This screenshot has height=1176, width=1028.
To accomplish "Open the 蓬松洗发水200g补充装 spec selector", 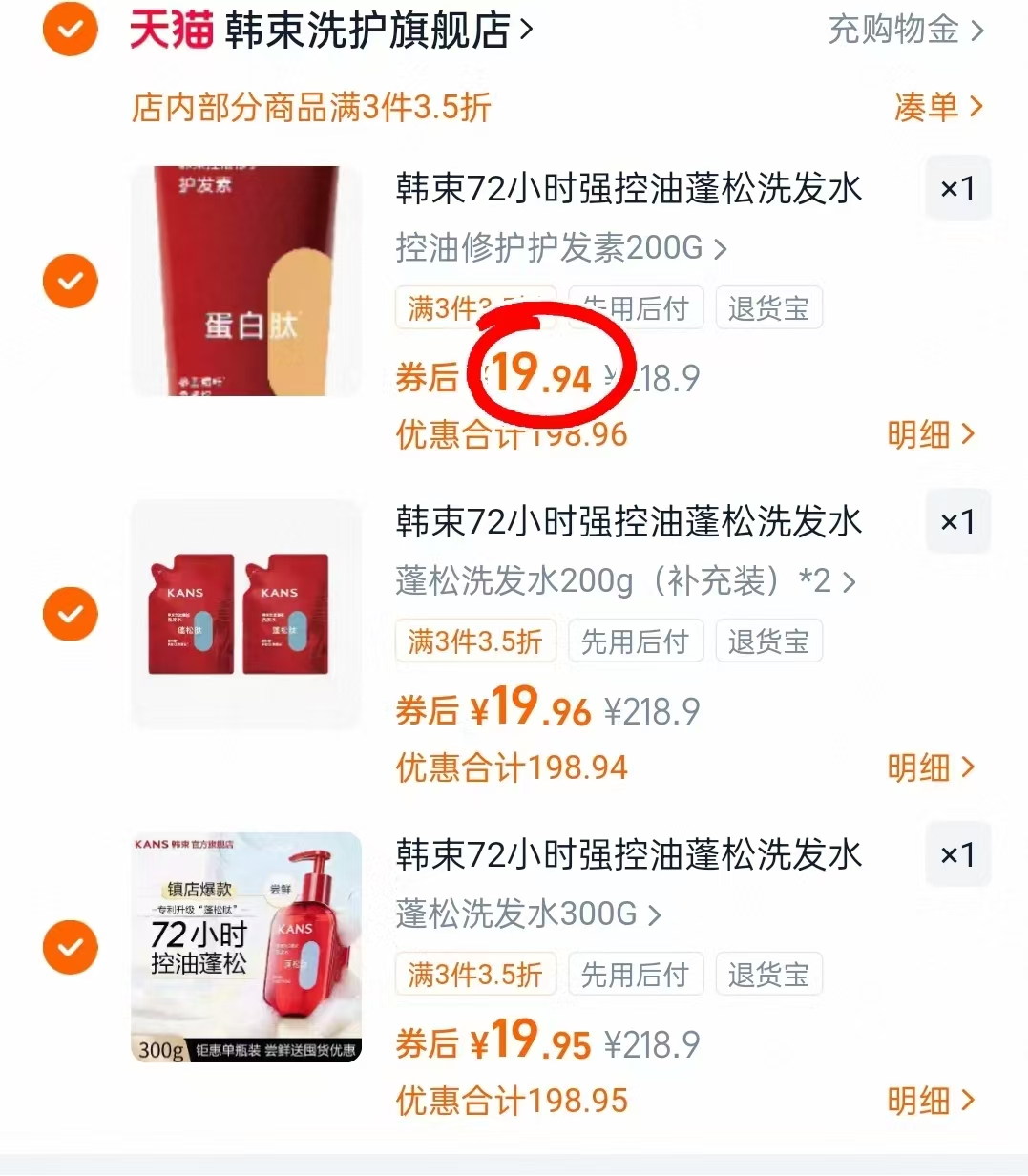I will (x=620, y=581).
